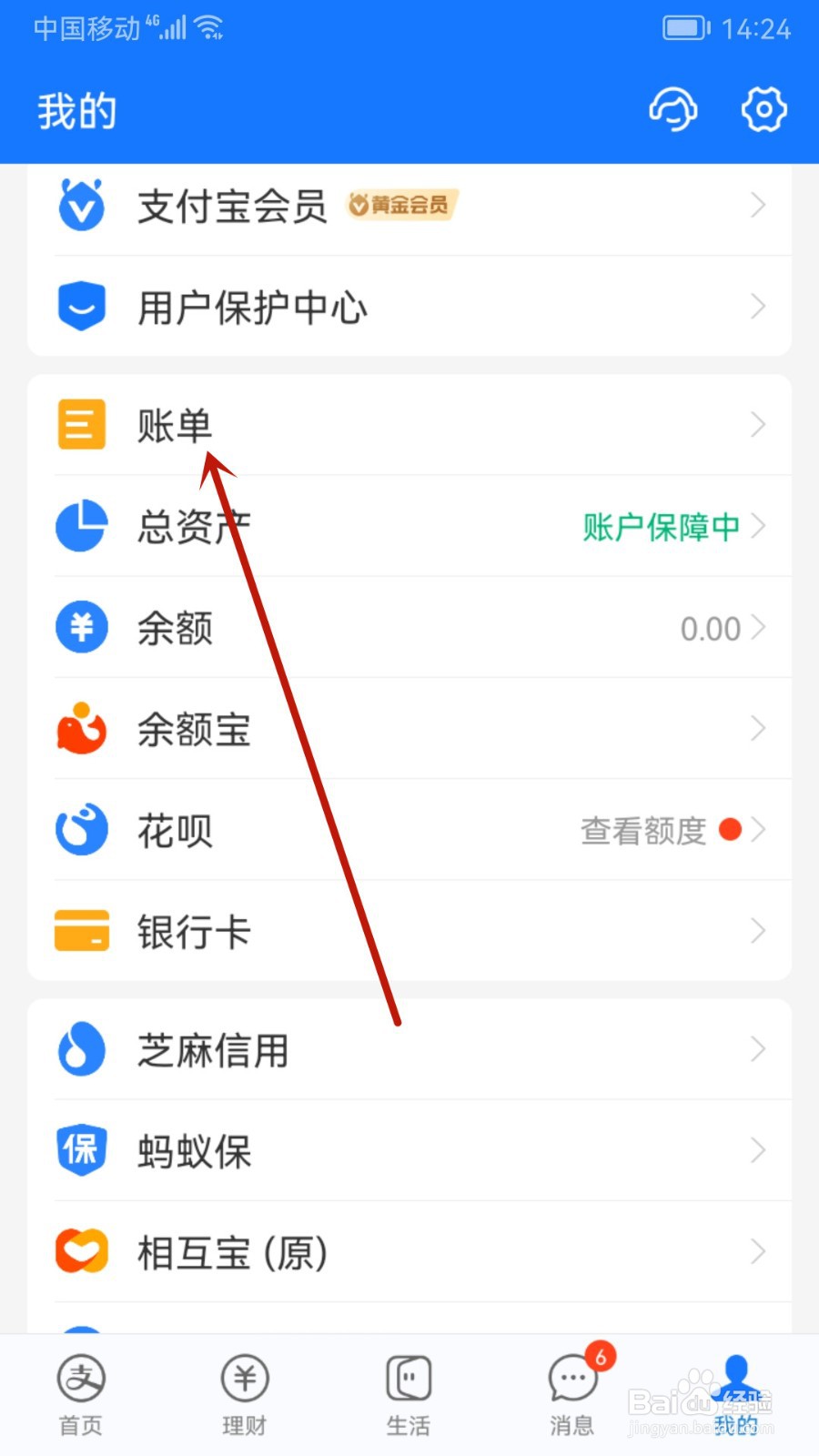Click the 余额宝 fish icon
819x1456 pixels.
[82, 728]
